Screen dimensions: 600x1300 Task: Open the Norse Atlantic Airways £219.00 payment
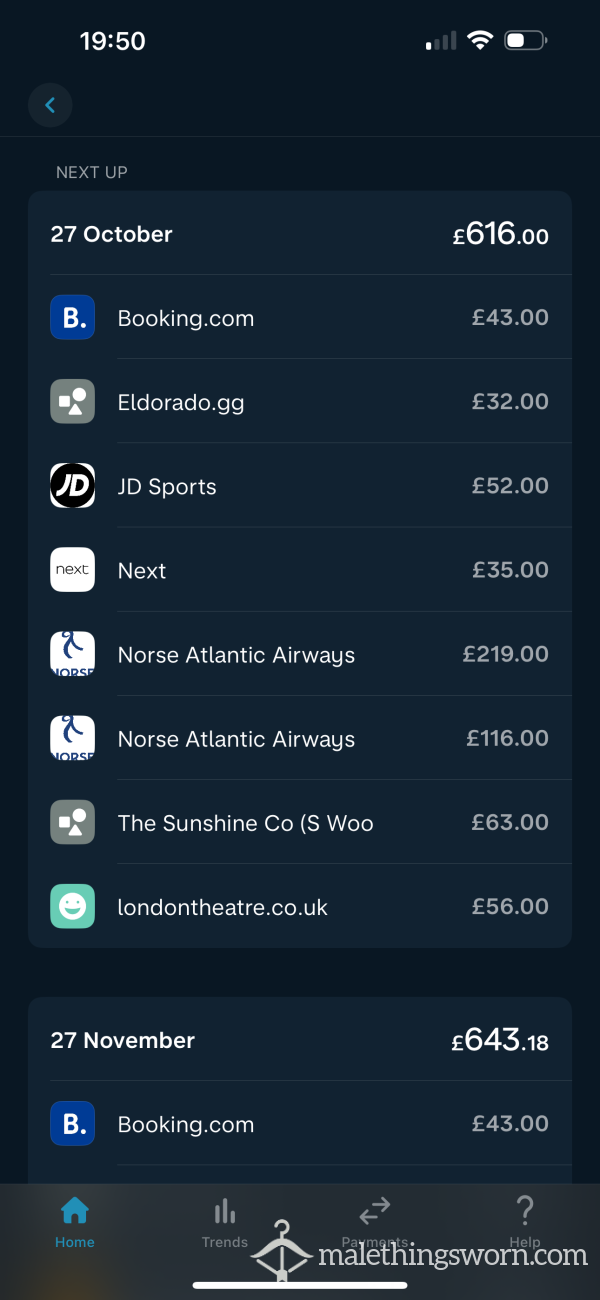pyautogui.click(x=300, y=654)
